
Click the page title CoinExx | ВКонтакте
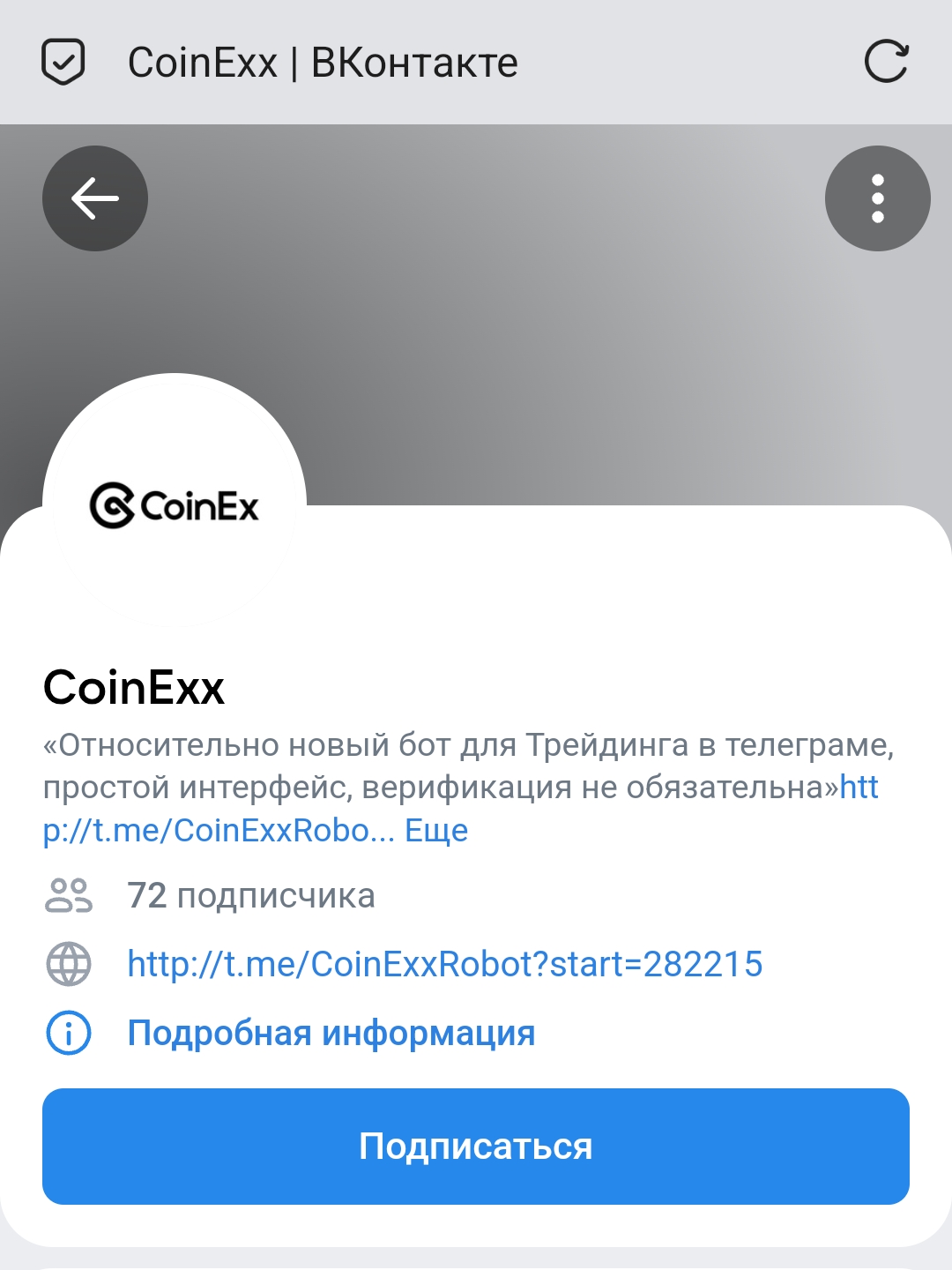(x=323, y=61)
